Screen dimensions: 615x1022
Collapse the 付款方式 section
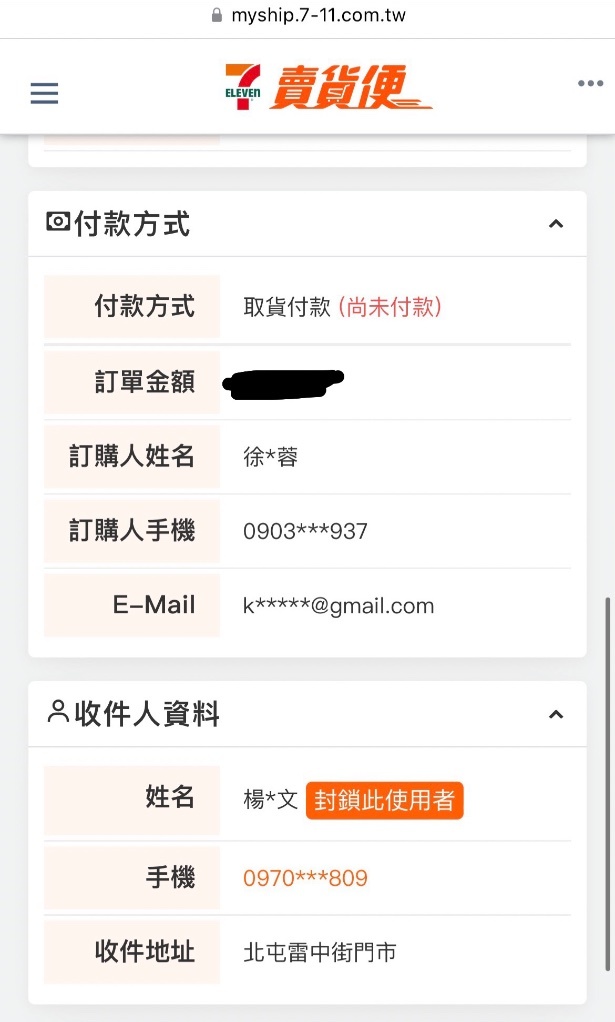point(556,224)
